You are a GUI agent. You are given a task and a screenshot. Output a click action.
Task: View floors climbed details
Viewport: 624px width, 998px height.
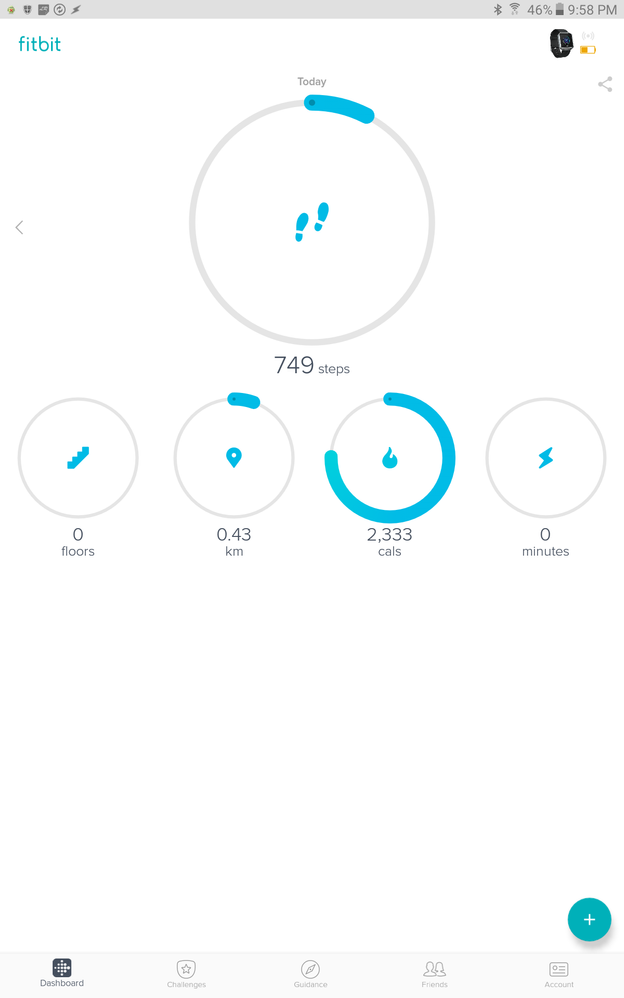(x=78, y=458)
